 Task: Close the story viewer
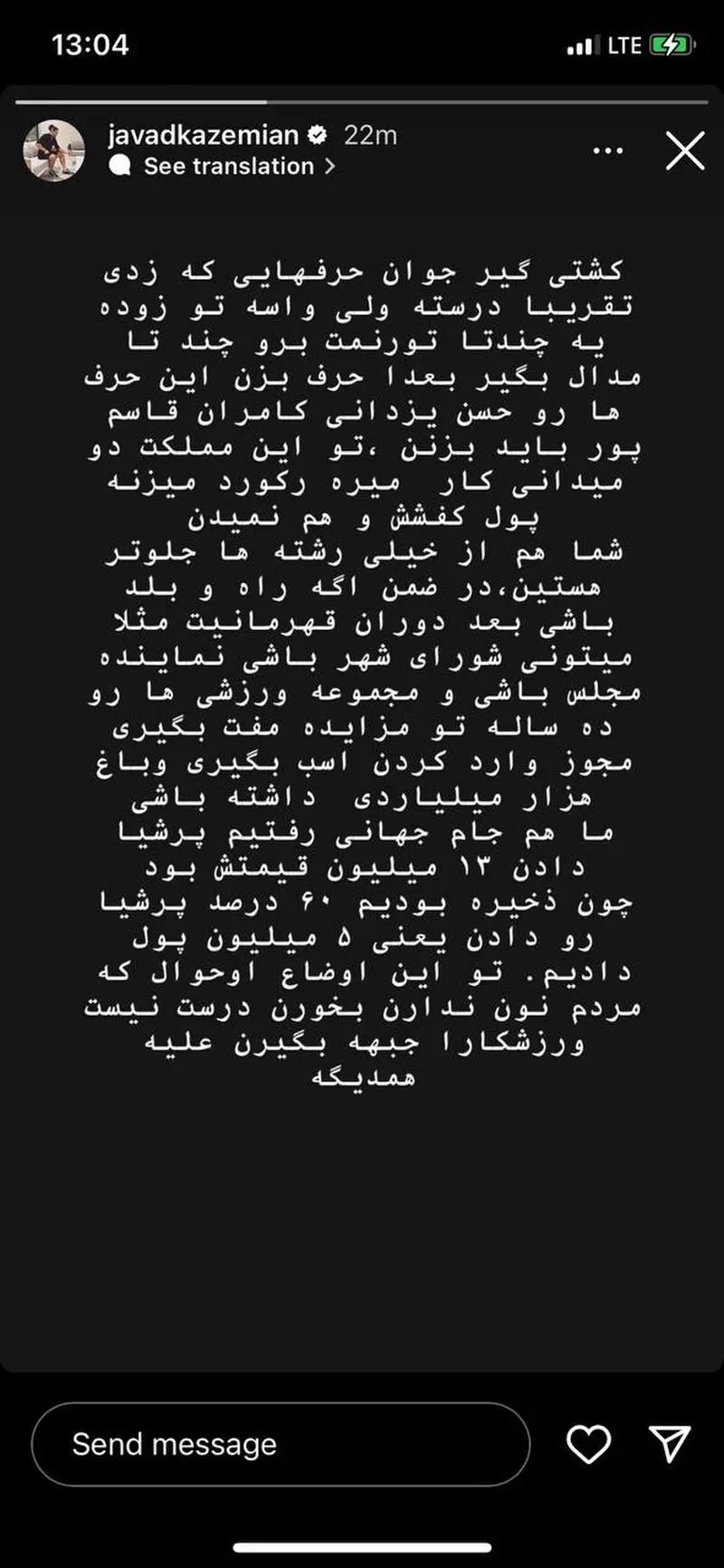685,151
